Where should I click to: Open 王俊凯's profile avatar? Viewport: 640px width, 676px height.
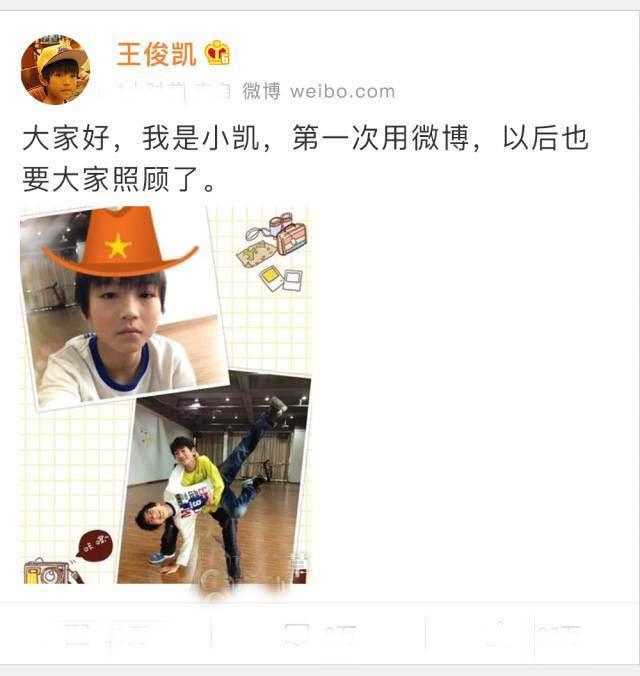tap(55, 70)
